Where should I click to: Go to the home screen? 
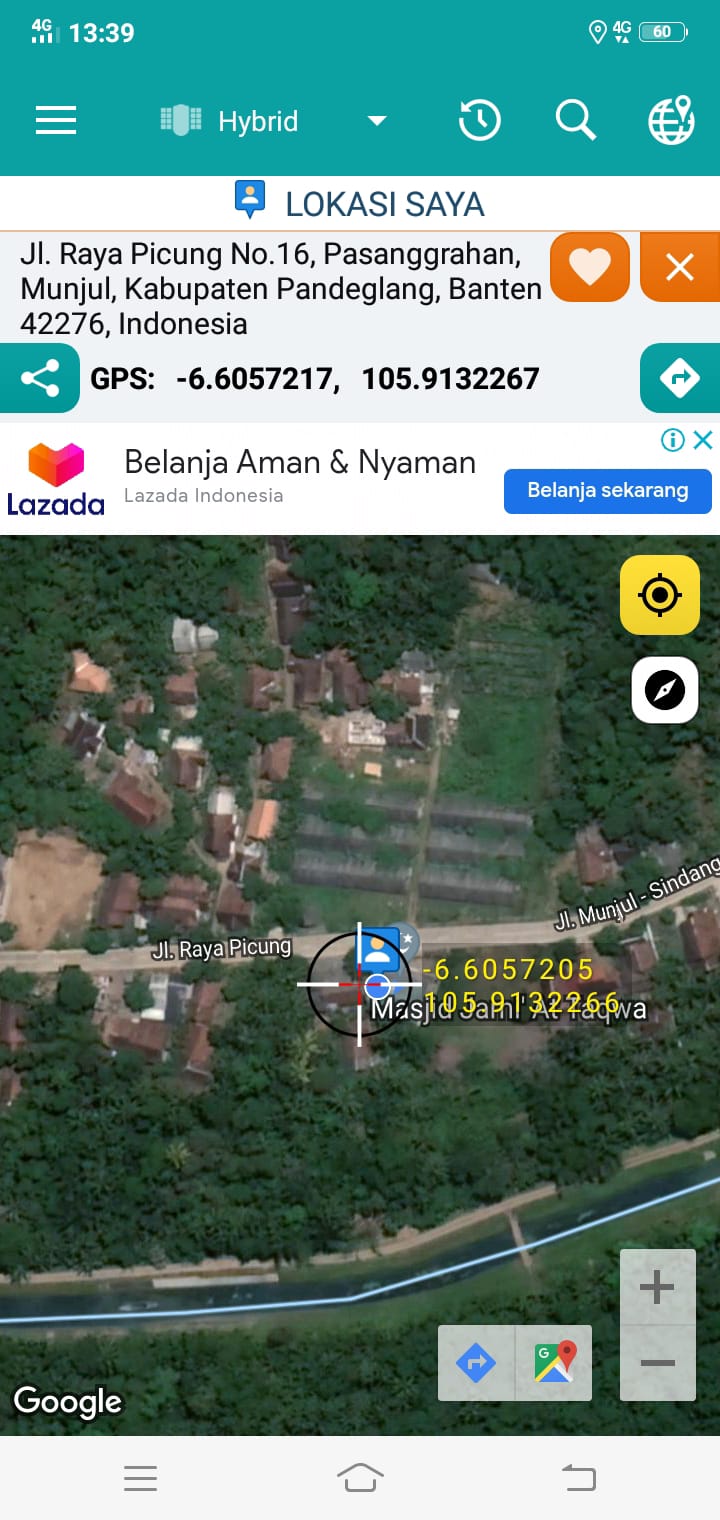click(360, 1478)
